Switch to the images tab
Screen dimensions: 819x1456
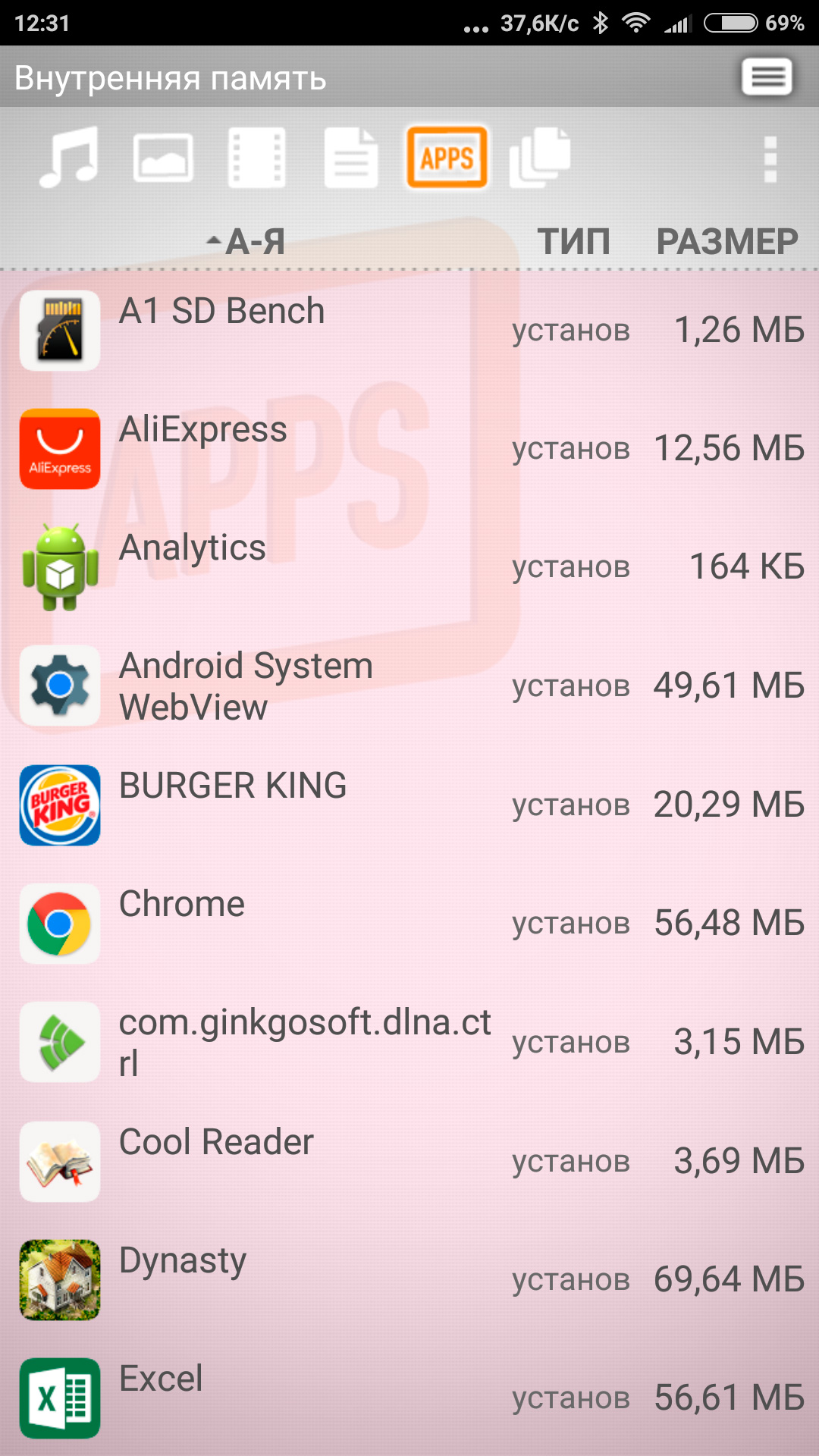click(163, 158)
